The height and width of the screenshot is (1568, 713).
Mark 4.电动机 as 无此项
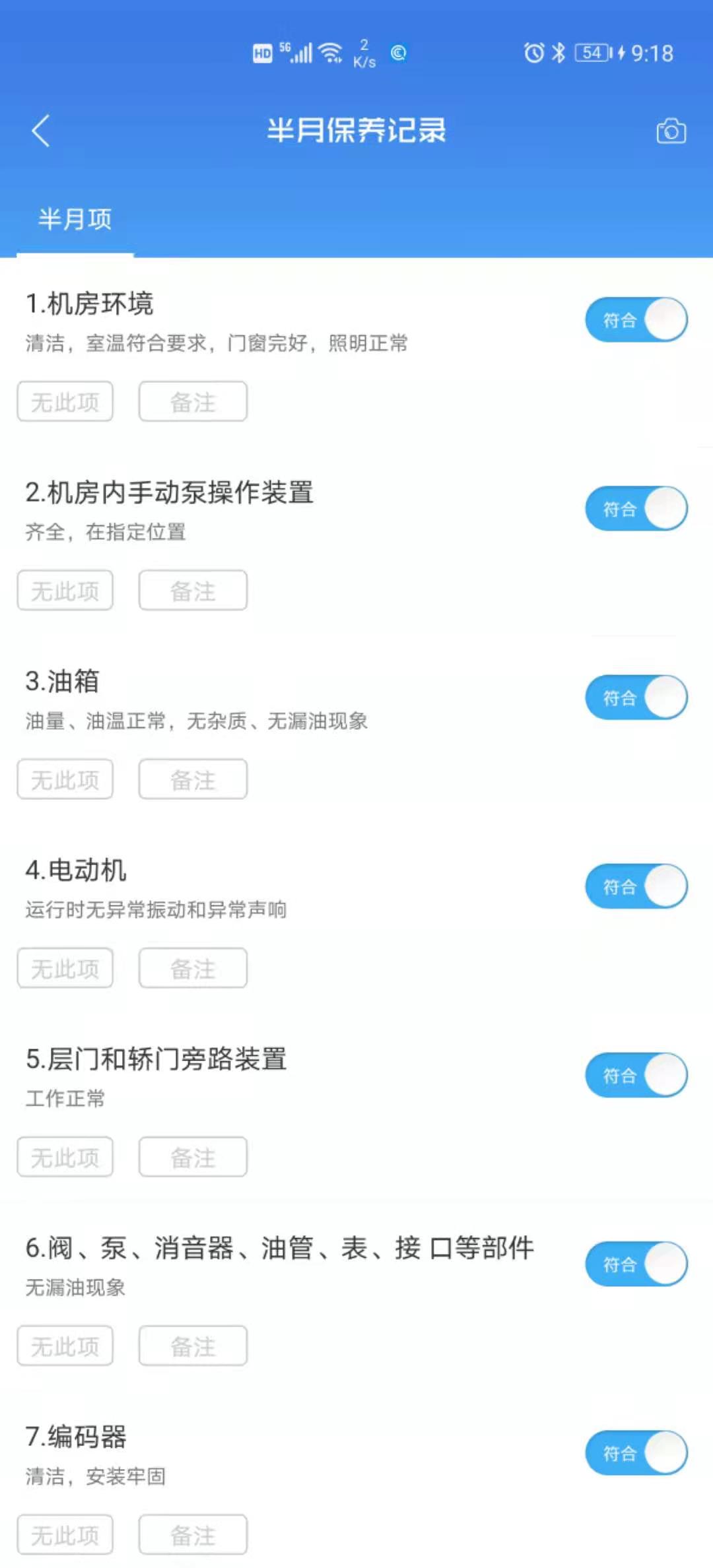click(x=65, y=968)
